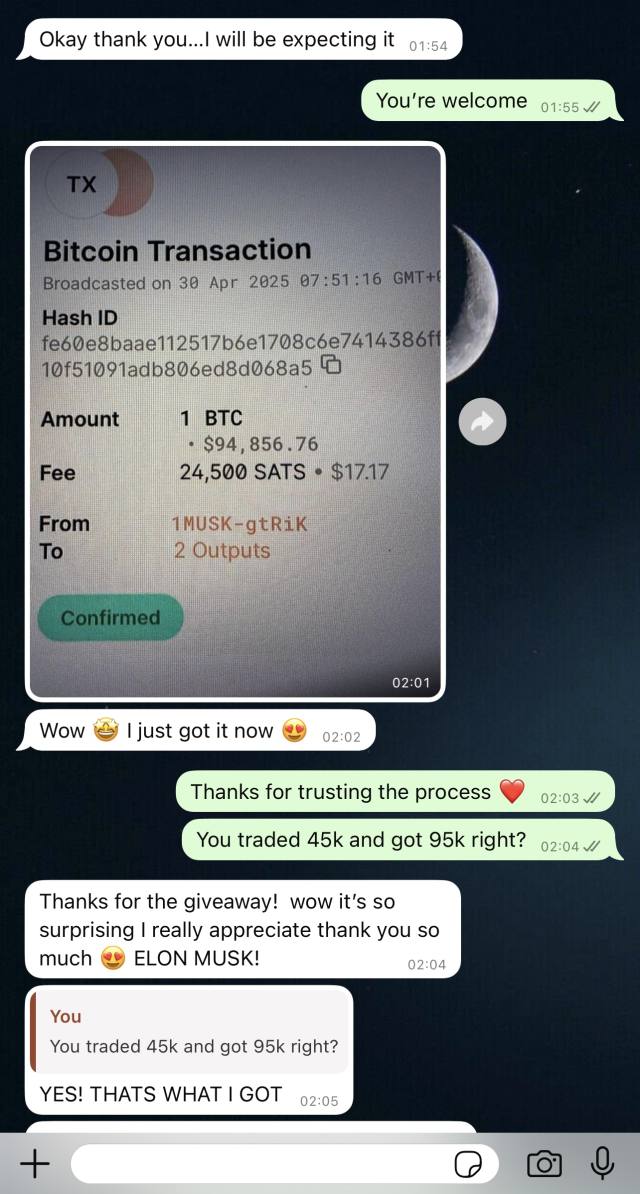Open the attachment plus menu
Image resolution: width=640 pixels, height=1194 pixels.
point(34,1163)
